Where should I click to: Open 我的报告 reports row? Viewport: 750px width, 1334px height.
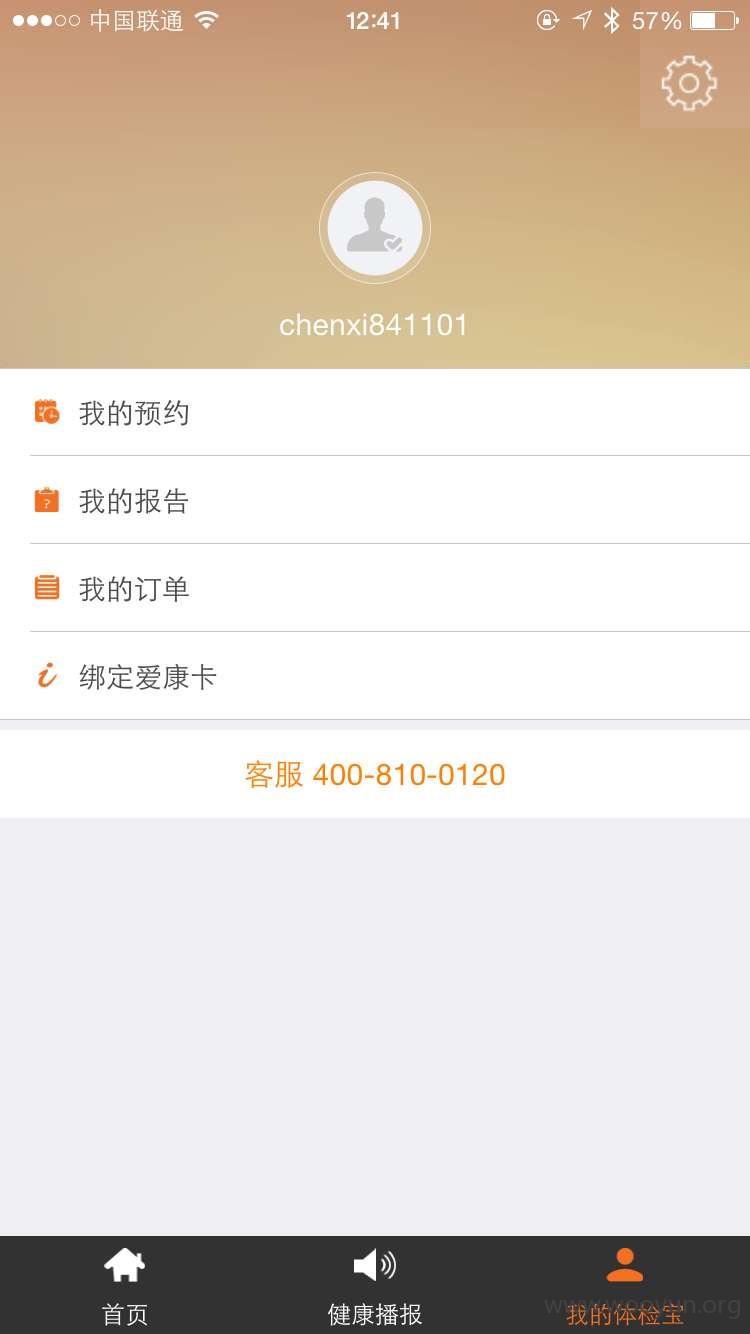(x=375, y=501)
